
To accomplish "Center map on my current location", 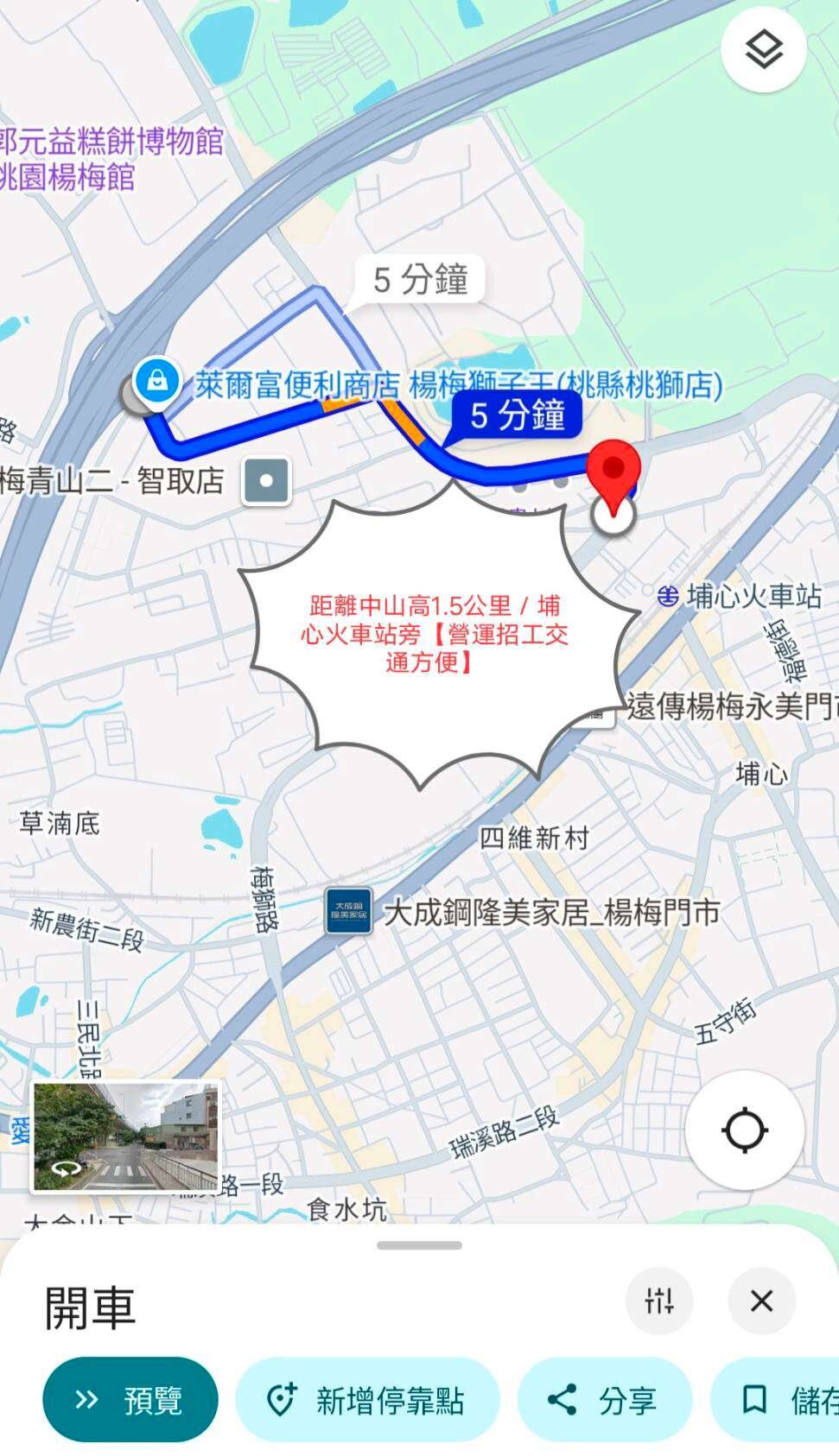I will [745, 1130].
